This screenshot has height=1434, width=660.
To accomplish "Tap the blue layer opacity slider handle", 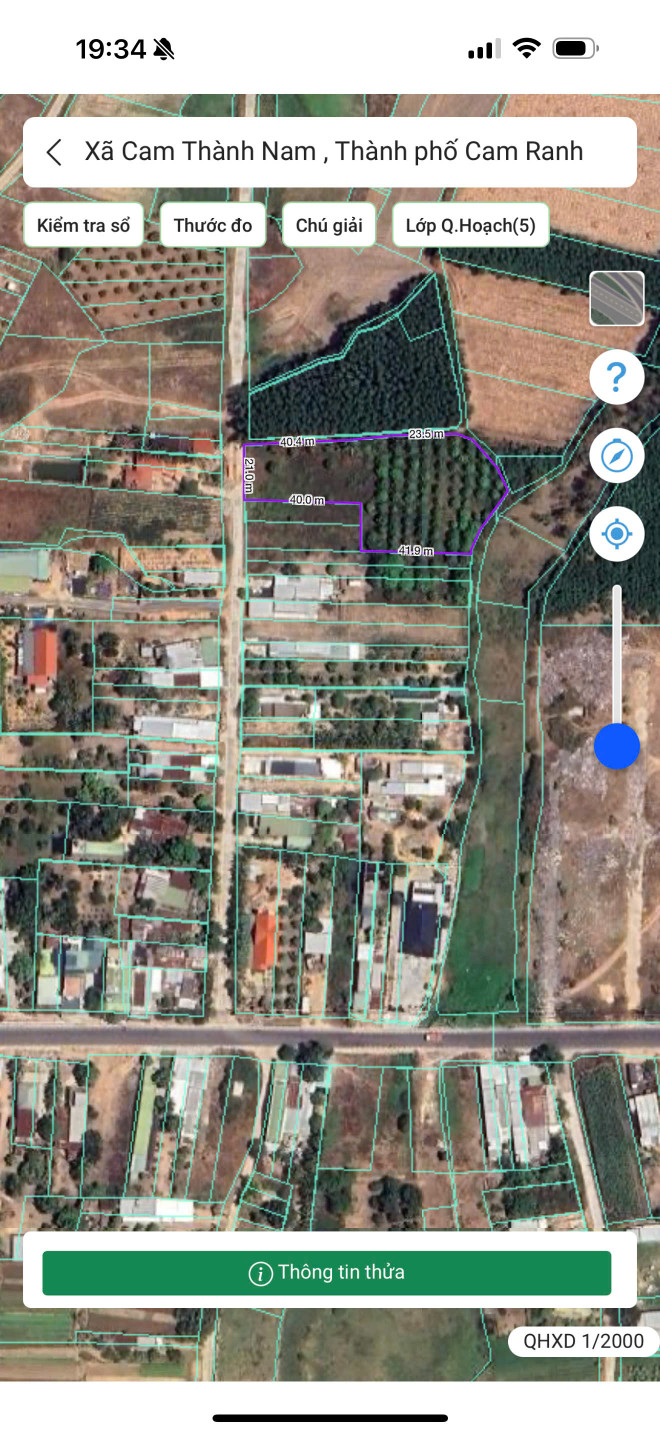I will (617, 746).
